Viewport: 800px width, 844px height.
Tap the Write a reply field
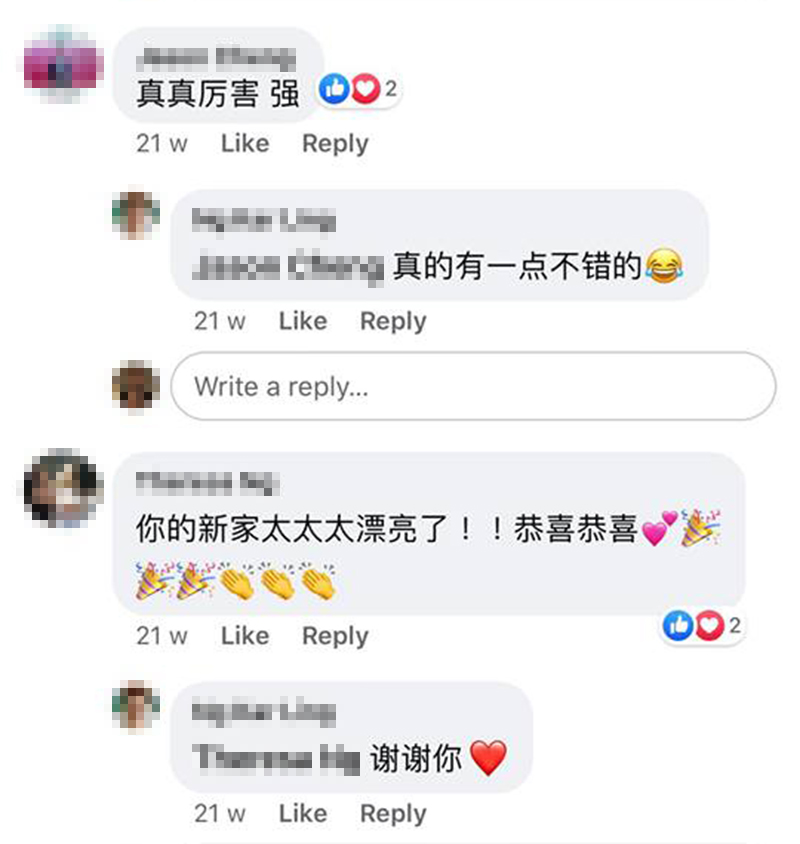[x=472, y=386]
